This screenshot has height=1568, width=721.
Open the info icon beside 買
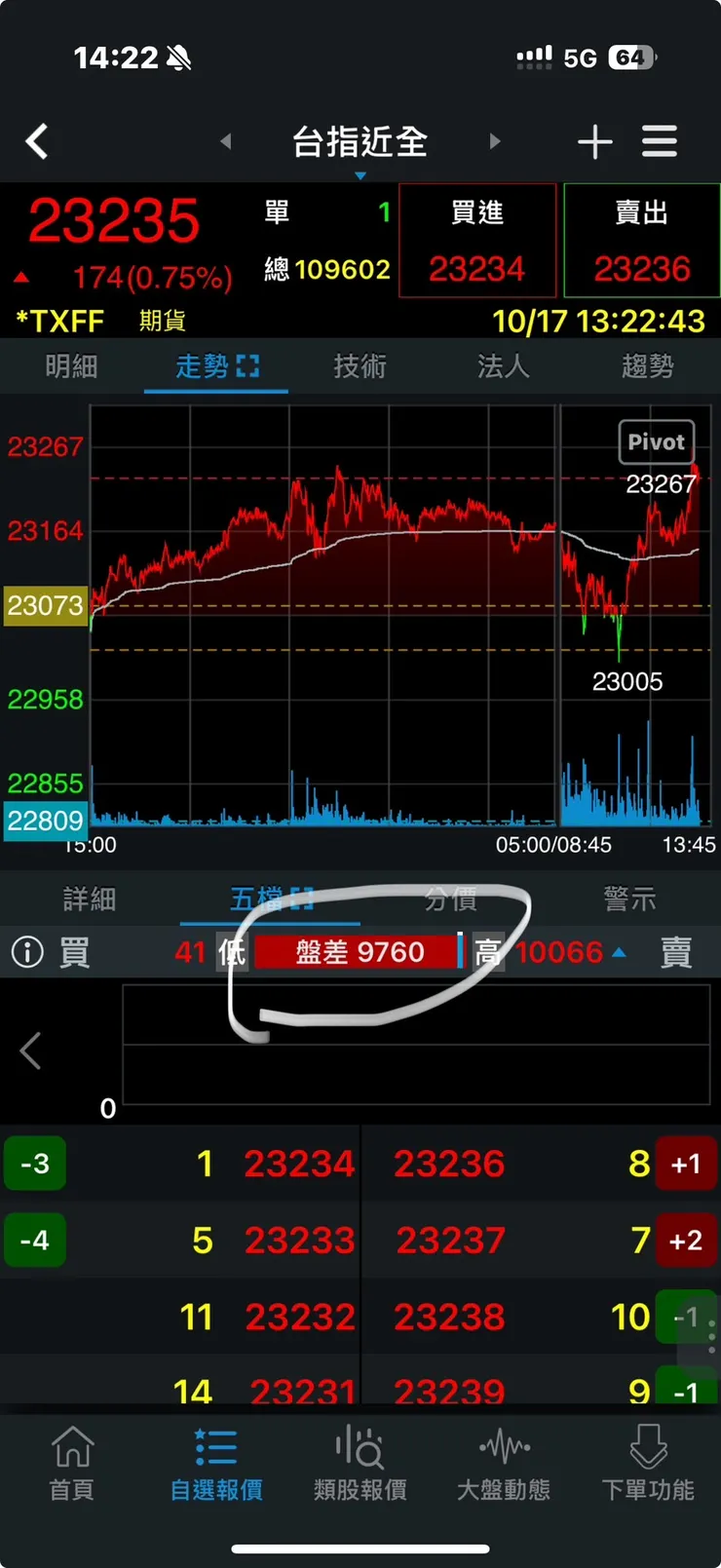point(27,952)
